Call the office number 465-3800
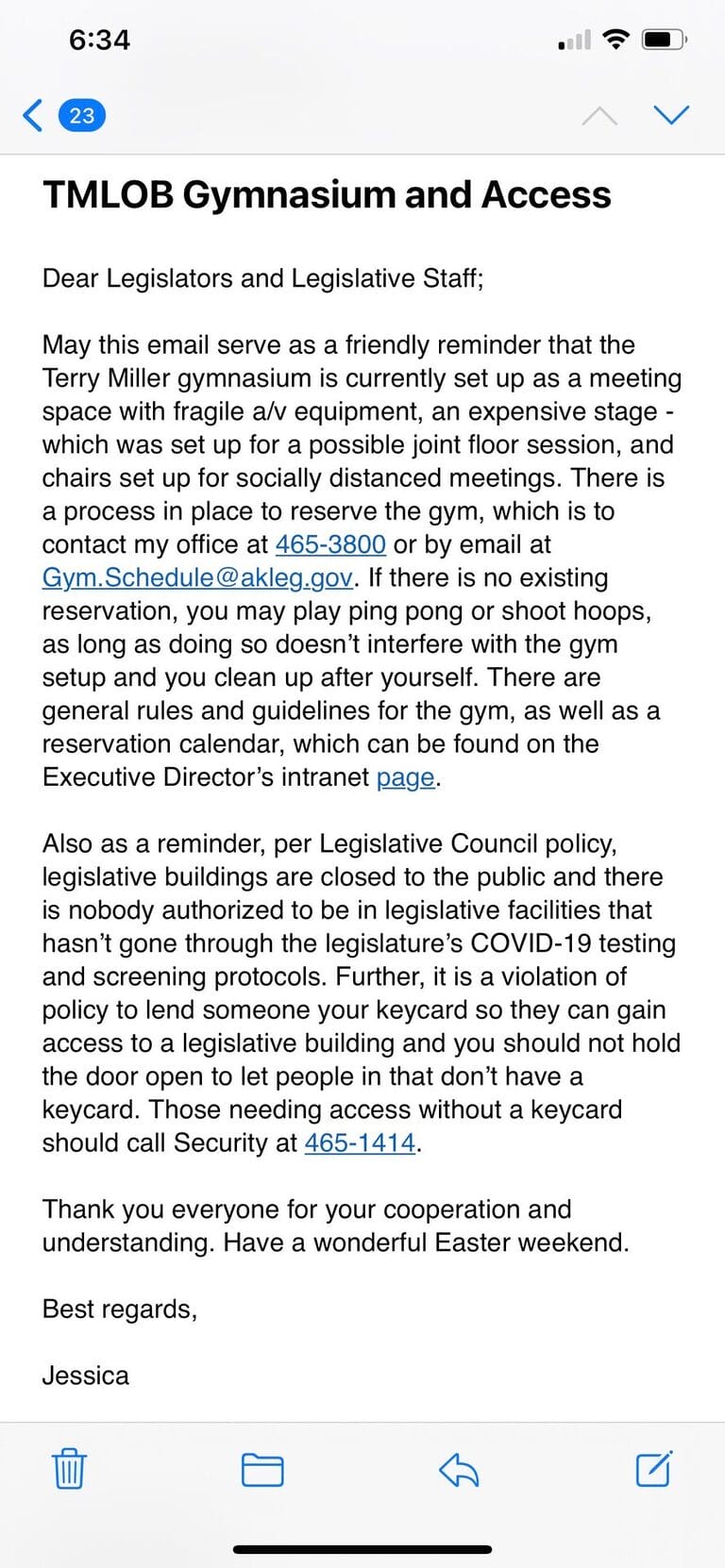 (x=330, y=544)
